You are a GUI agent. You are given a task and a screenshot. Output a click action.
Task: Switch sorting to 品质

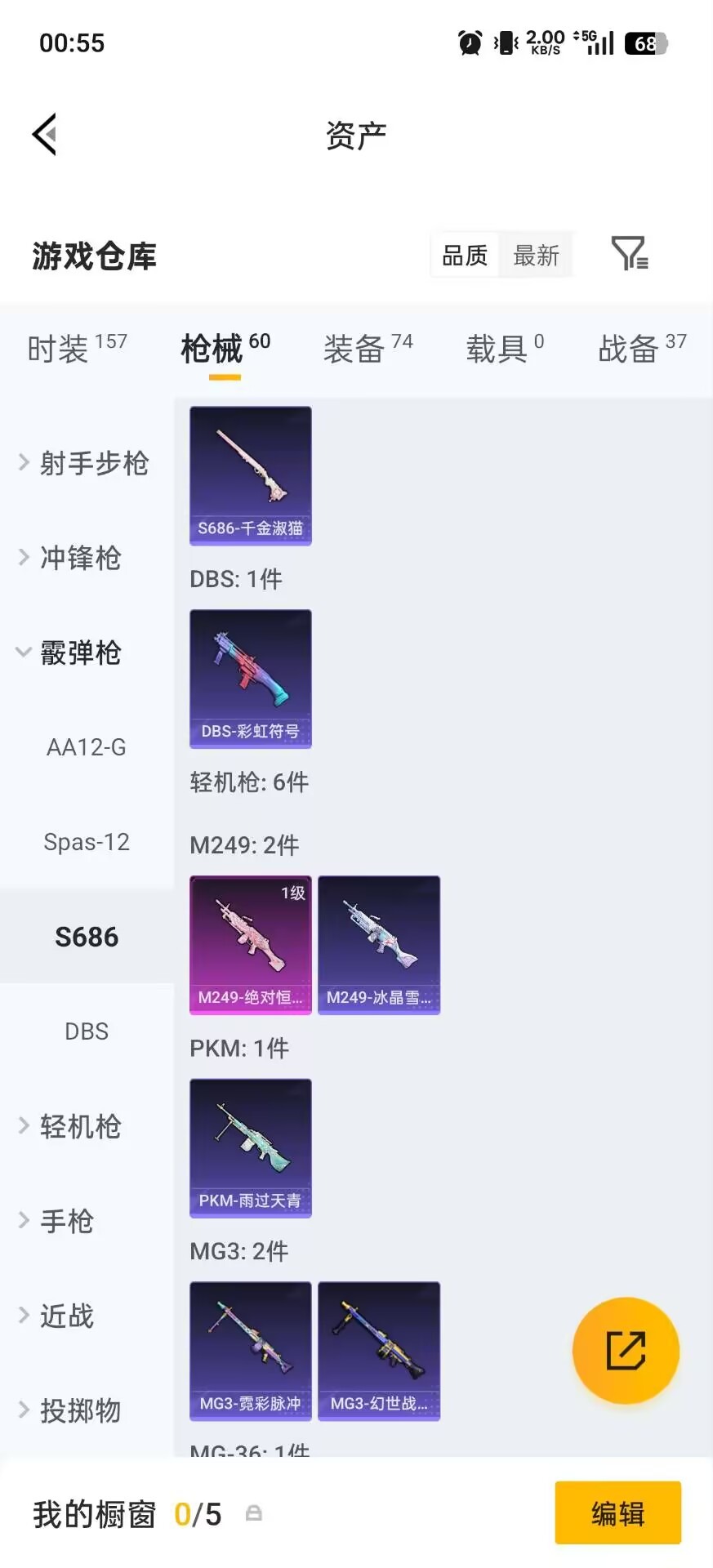(x=463, y=255)
